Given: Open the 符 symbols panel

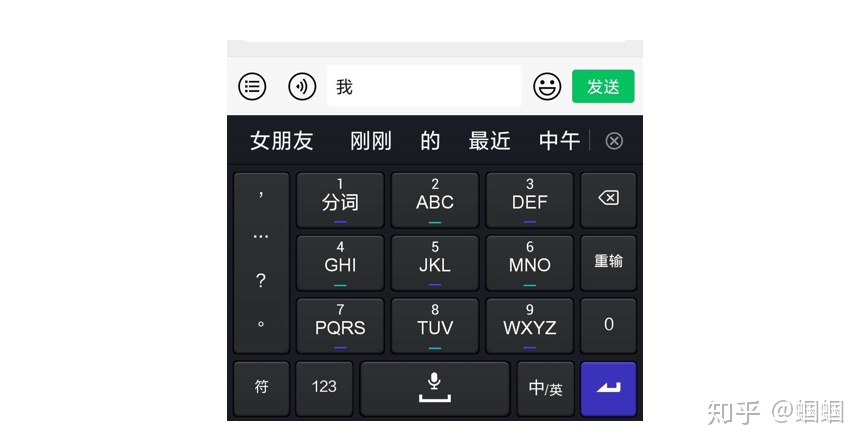Looking at the screenshot, I should click(x=261, y=388).
